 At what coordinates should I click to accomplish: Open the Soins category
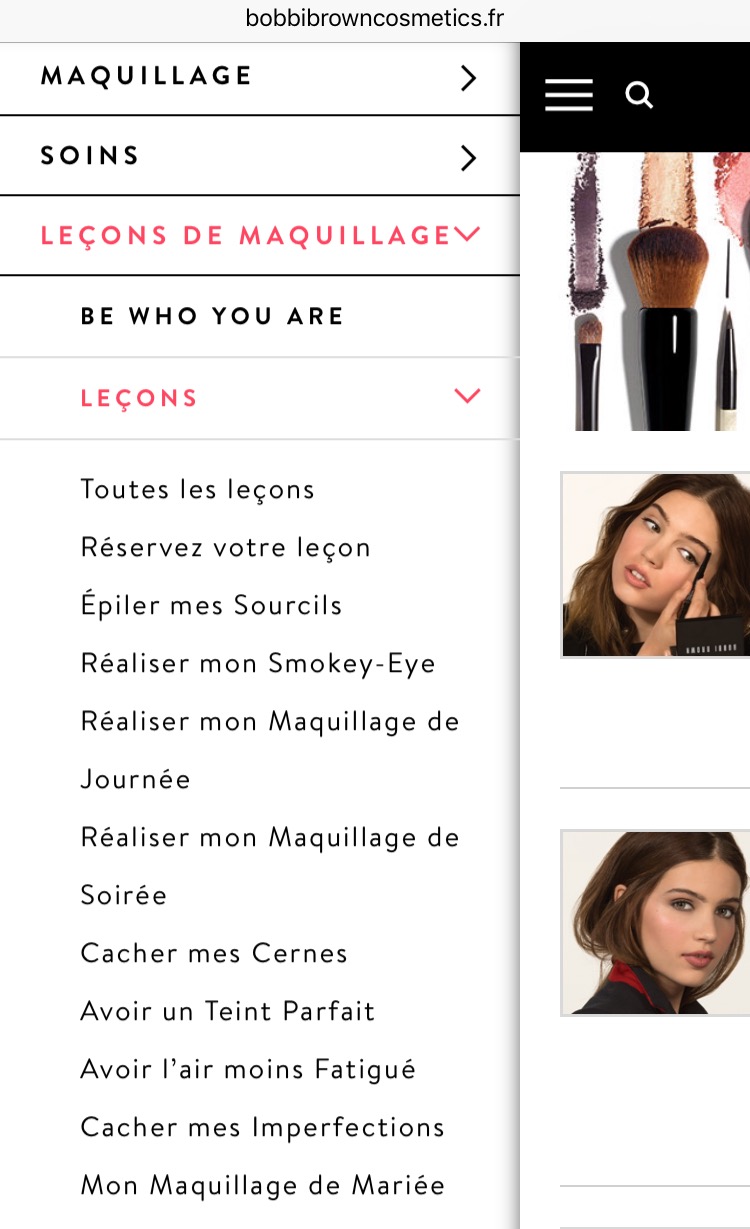click(260, 156)
